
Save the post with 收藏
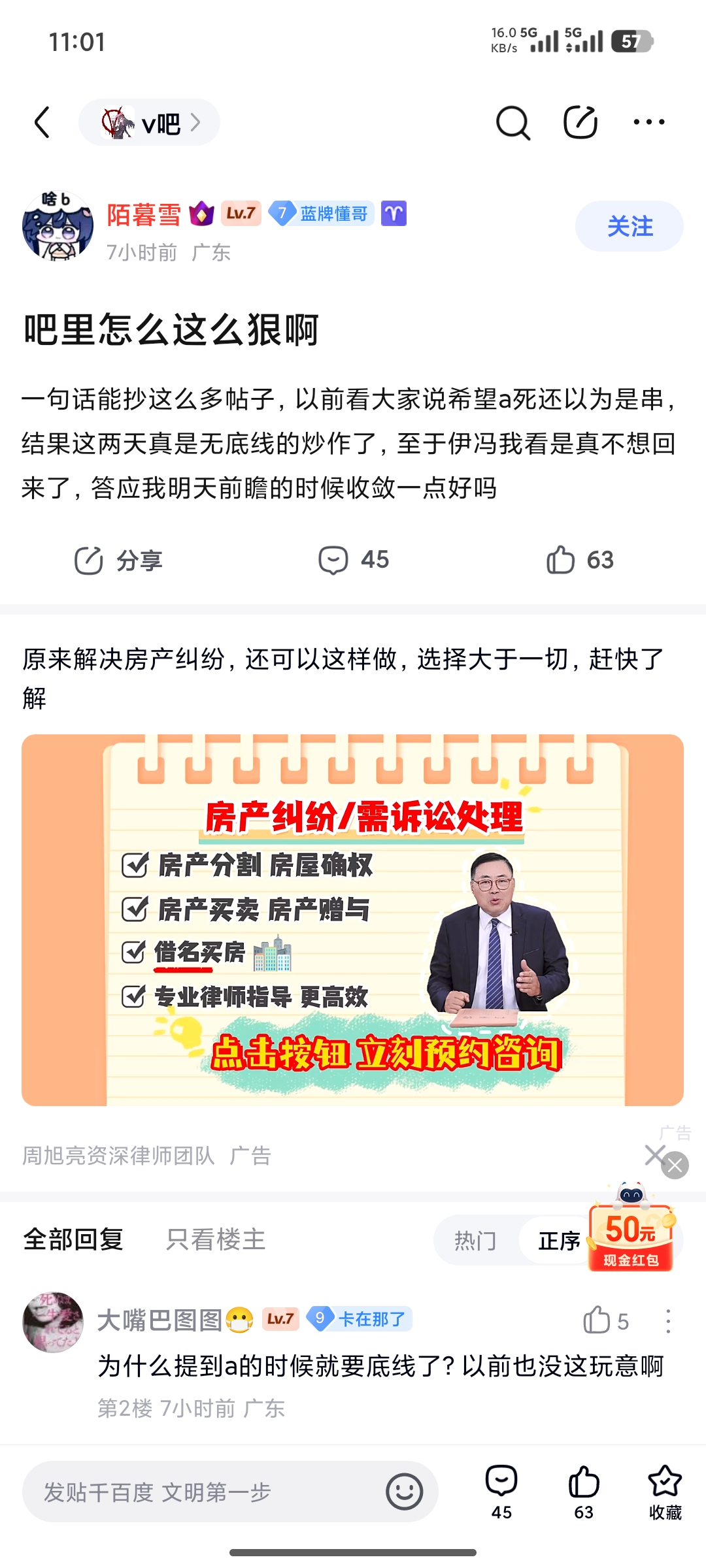pyautogui.click(x=665, y=1492)
